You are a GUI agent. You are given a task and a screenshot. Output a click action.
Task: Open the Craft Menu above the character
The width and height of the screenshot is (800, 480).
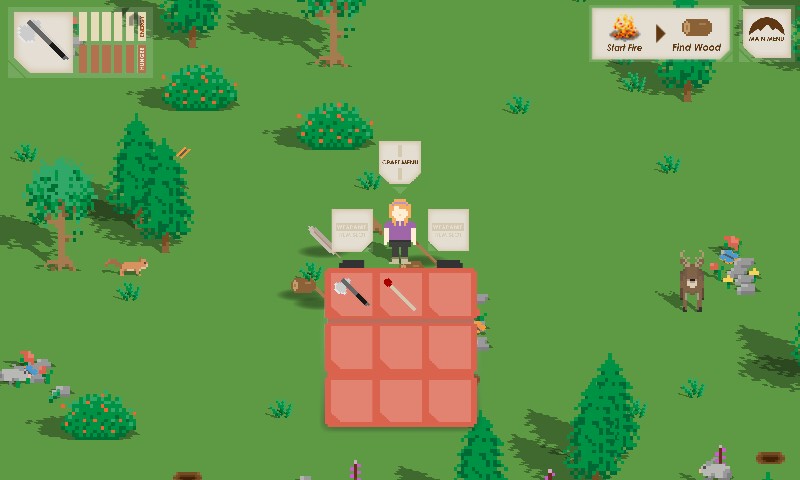[x=399, y=161]
